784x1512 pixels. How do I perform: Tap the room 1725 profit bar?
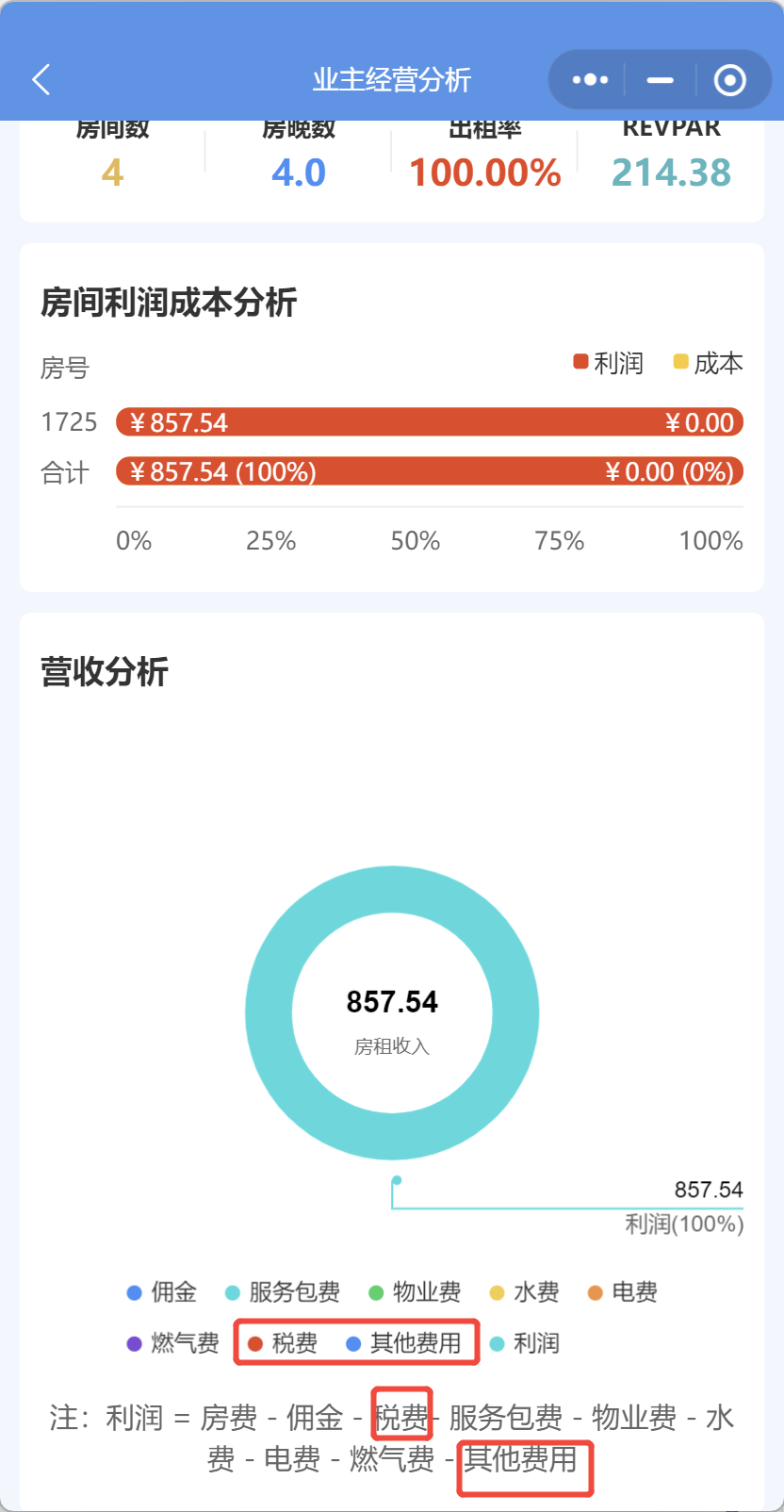coord(430,422)
